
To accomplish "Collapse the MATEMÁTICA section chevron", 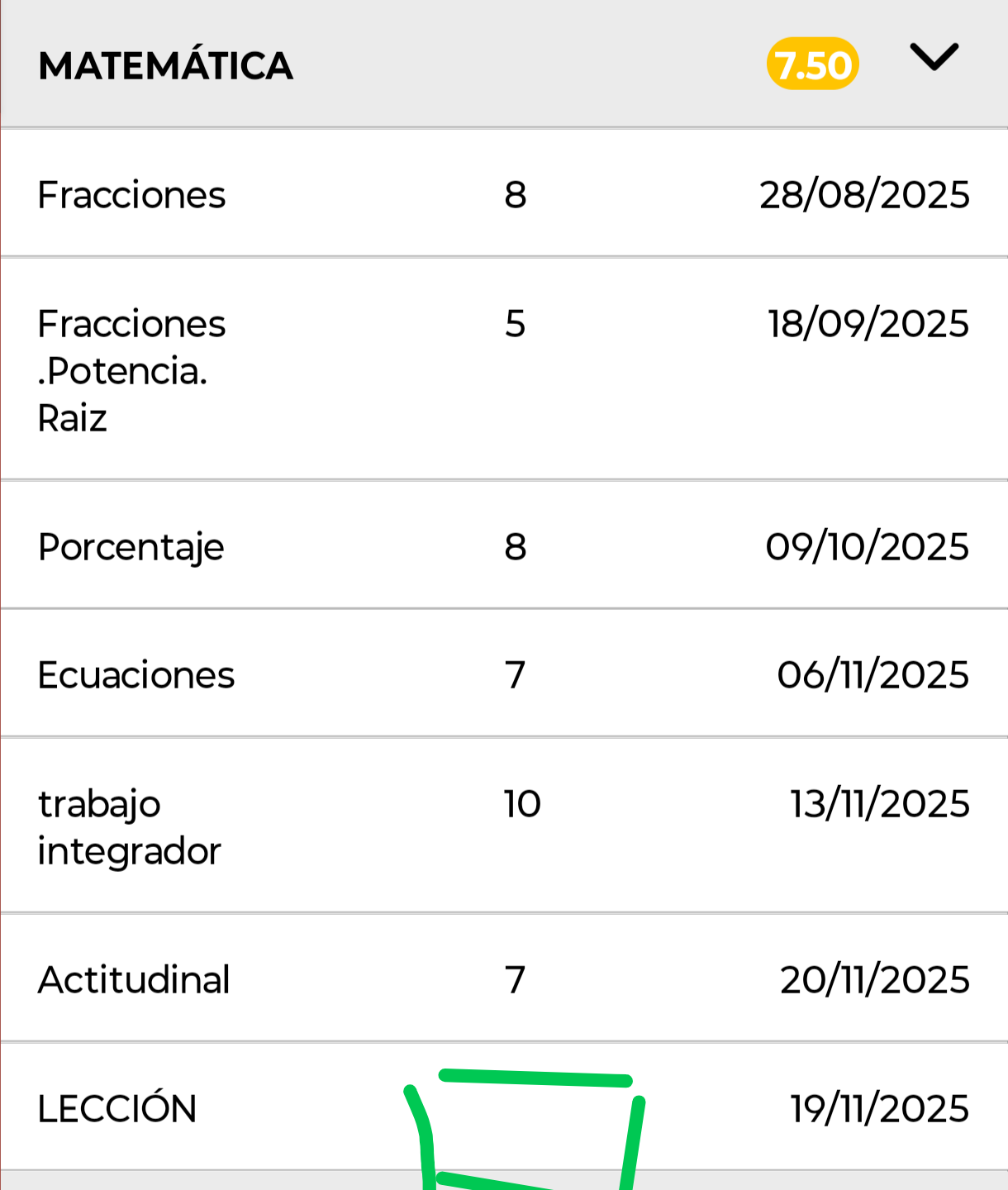I will click(x=934, y=58).
